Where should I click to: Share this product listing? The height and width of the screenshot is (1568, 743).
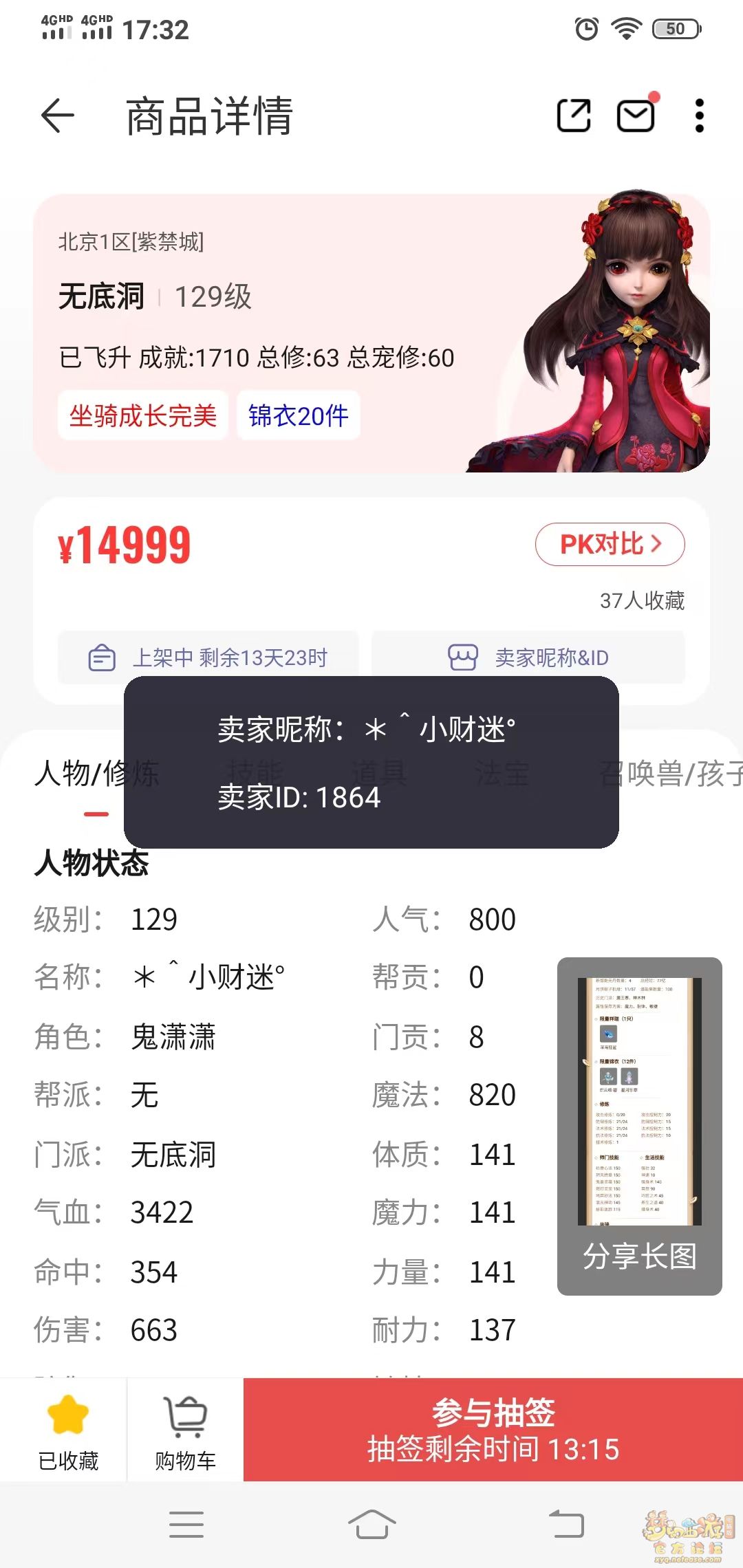(x=574, y=116)
